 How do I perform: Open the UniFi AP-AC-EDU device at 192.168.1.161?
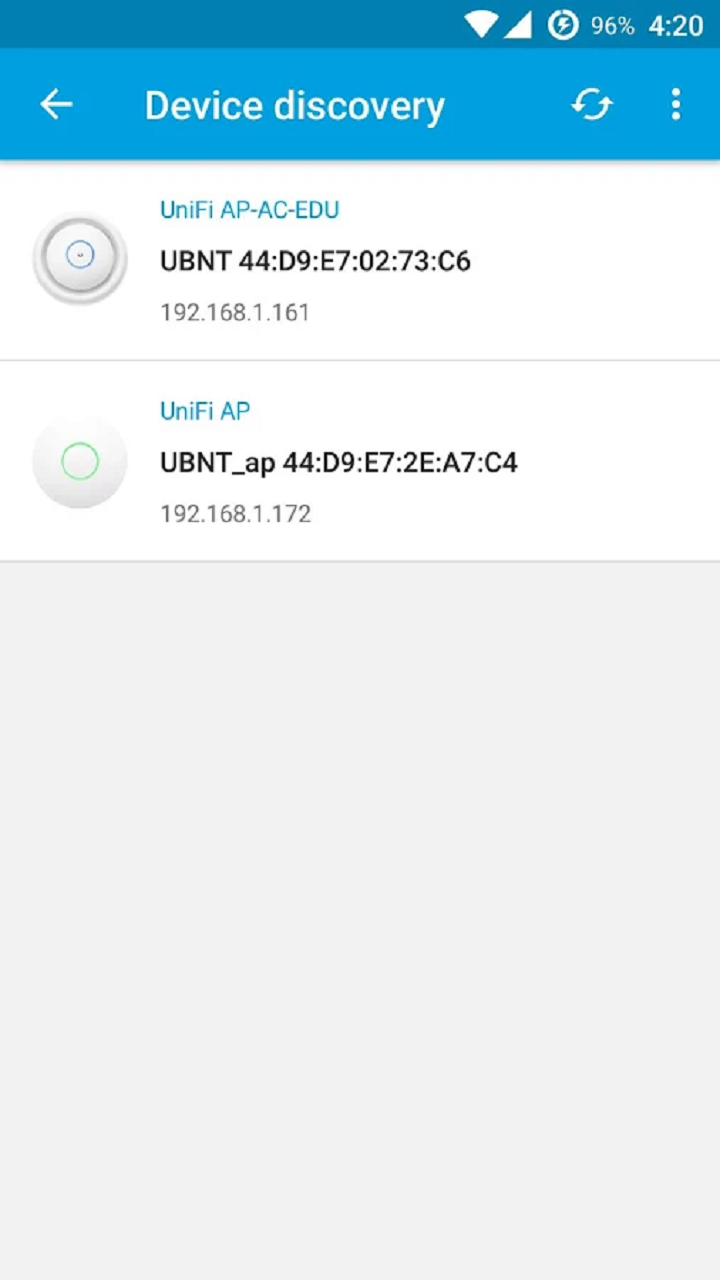[x=360, y=260]
